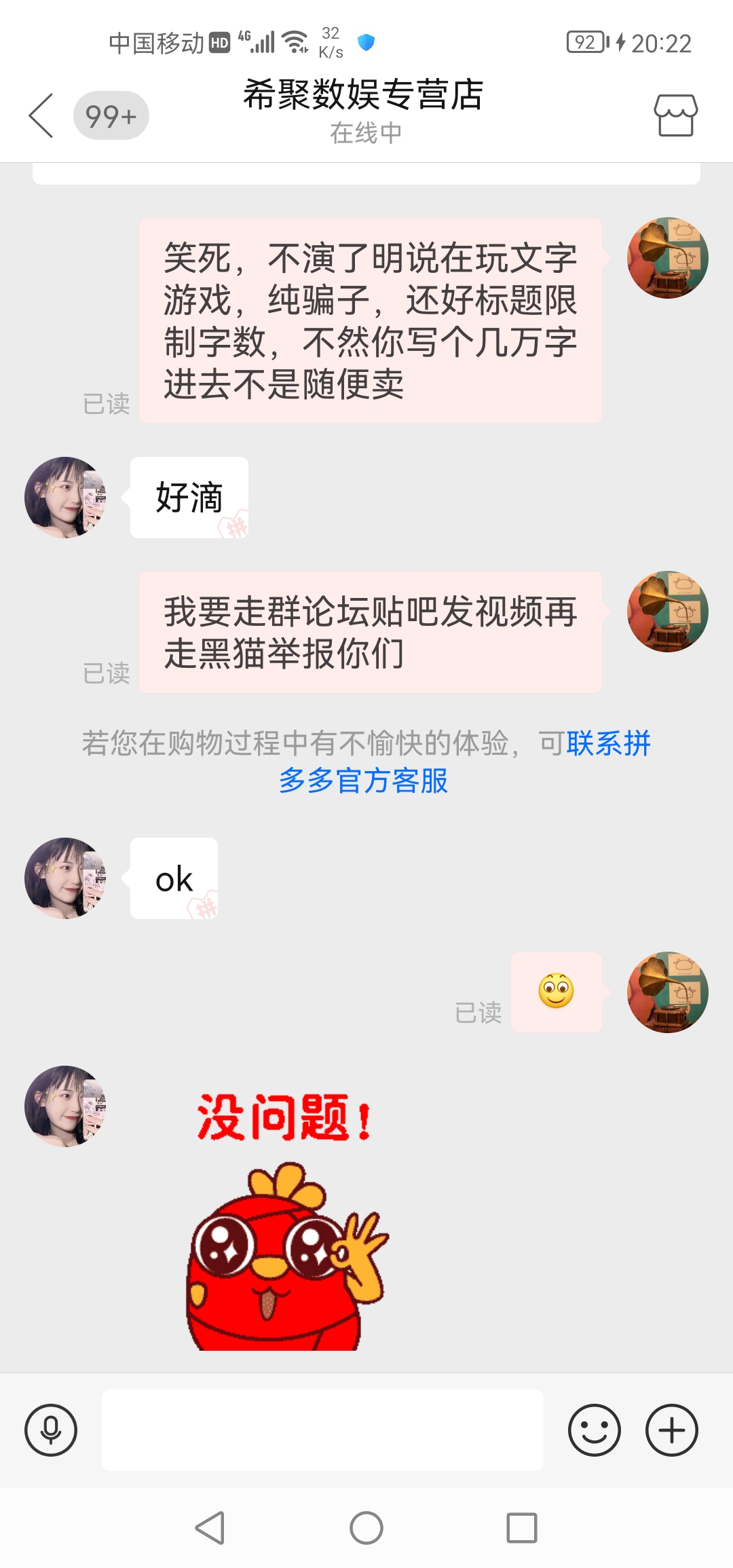
Task: View the seller's avatar beside 好滴
Action: tap(65, 498)
